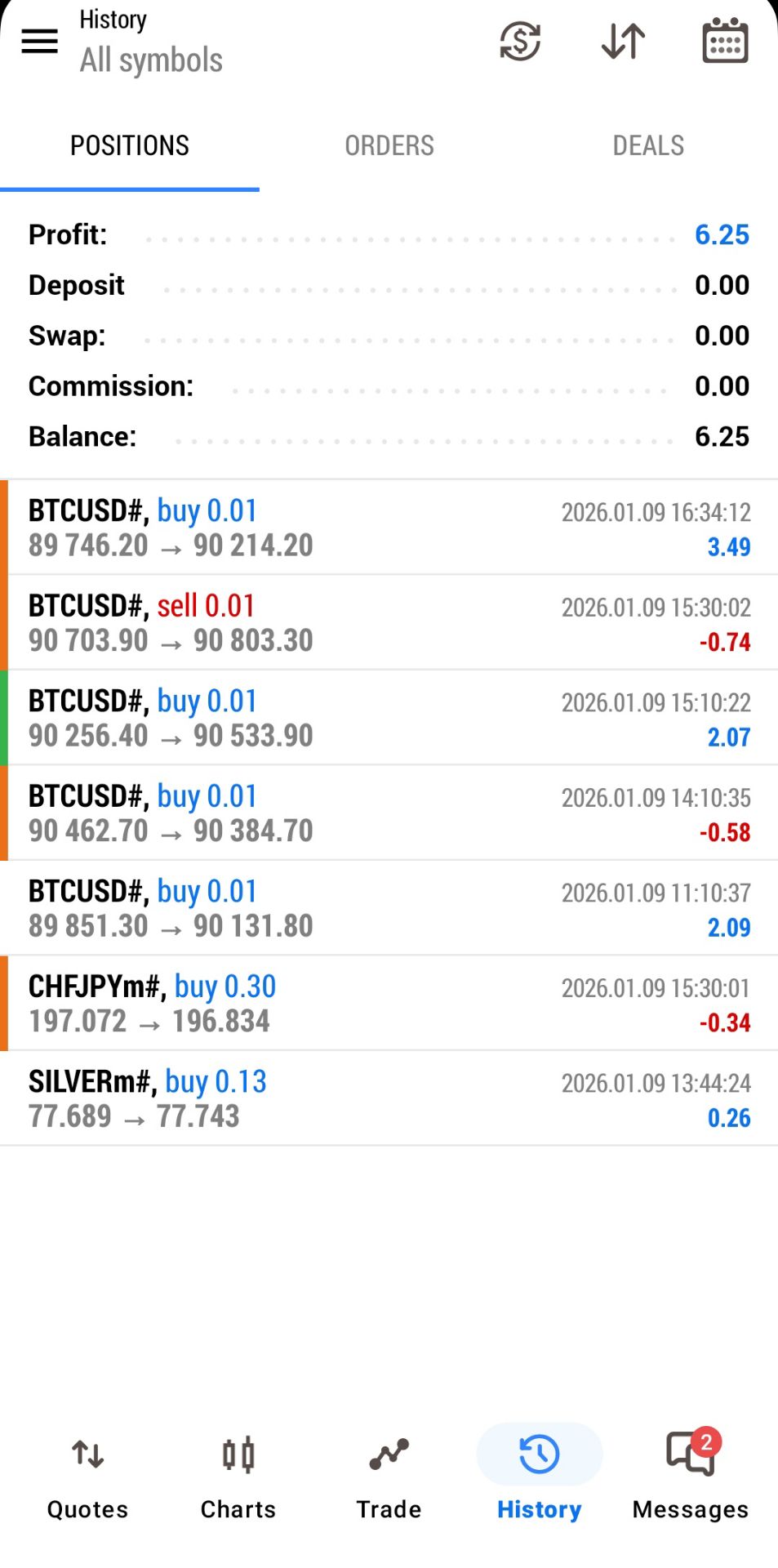
Task: View BTCUSD# buy position with -0.58 loss
Action: coord(389,813)
